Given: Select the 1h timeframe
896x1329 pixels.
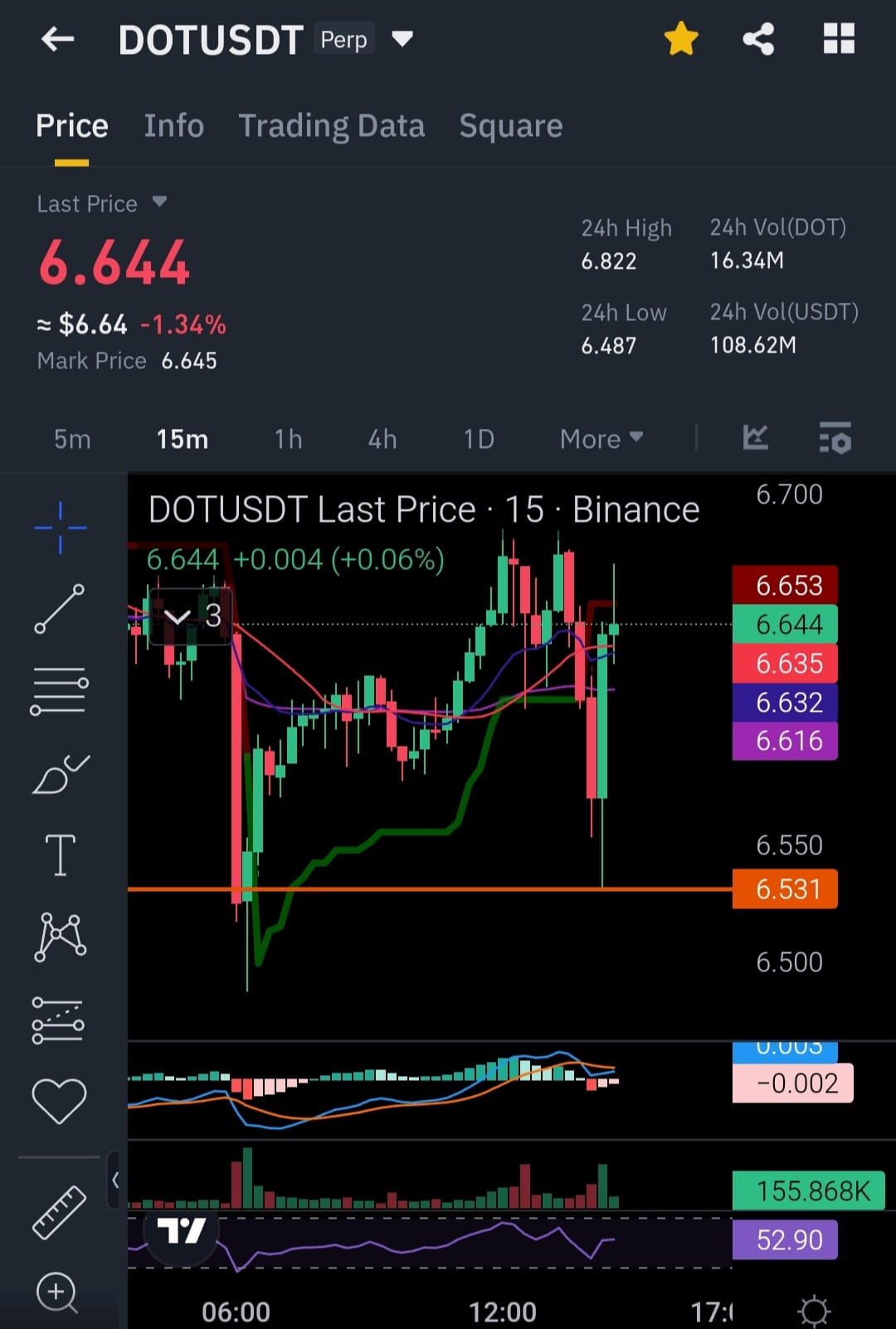Looking at the screenshot, I should [288, 439].
